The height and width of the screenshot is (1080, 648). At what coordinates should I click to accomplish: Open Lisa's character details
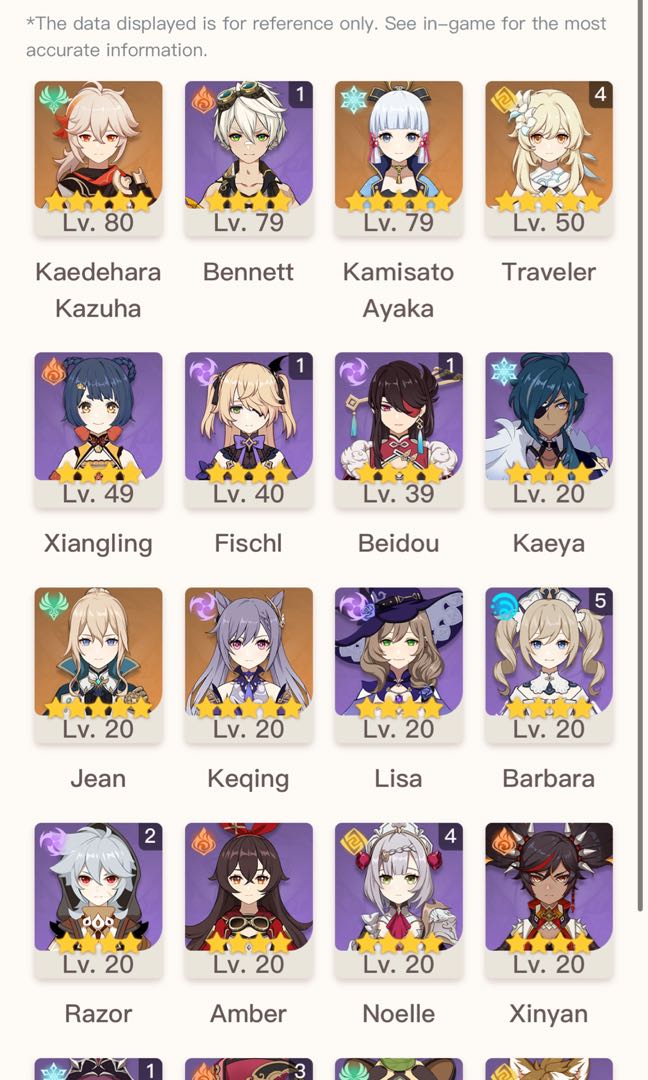(x=398, y=663)
